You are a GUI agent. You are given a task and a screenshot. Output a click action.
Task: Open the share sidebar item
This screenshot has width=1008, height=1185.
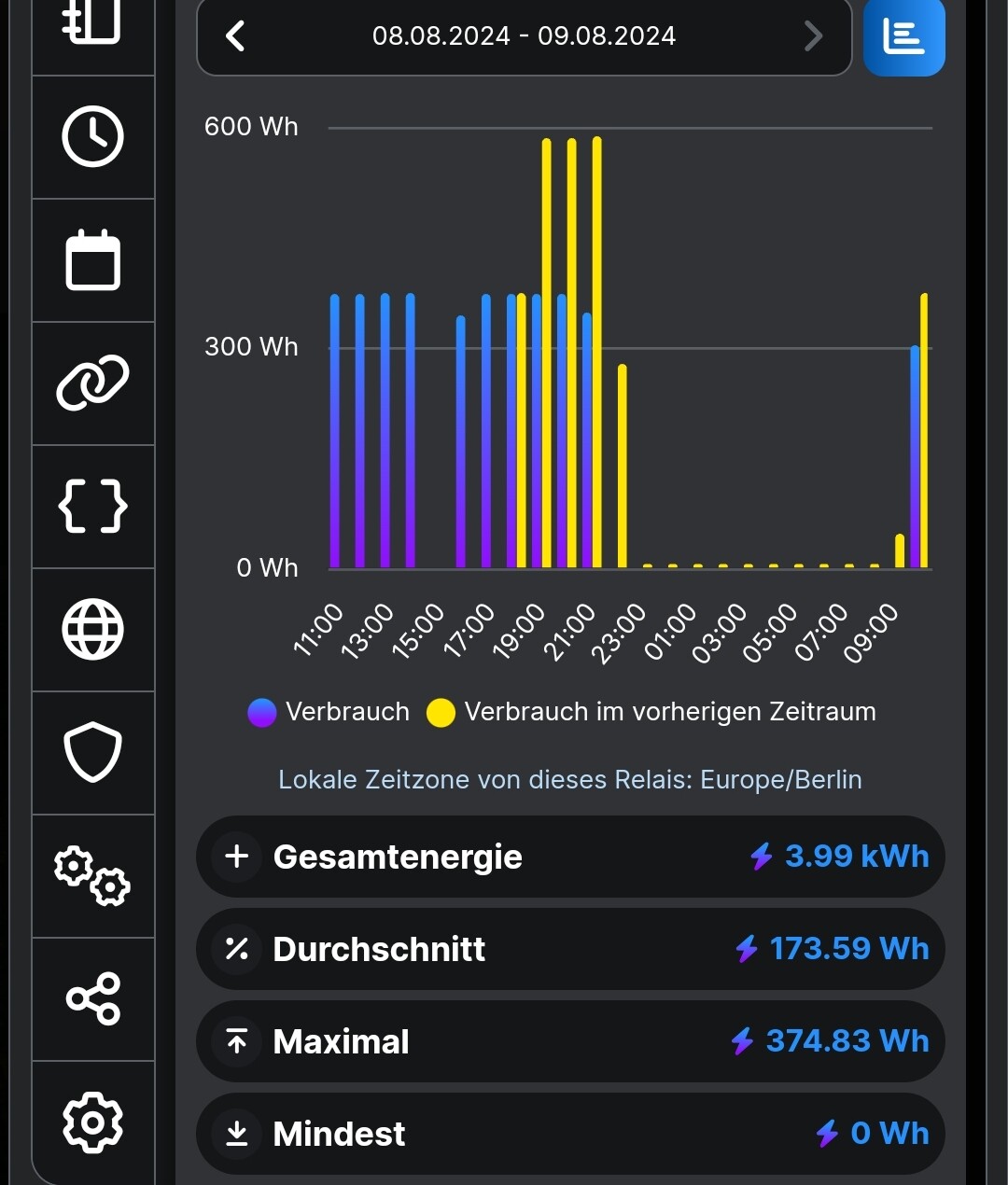(x=92, y=999)
